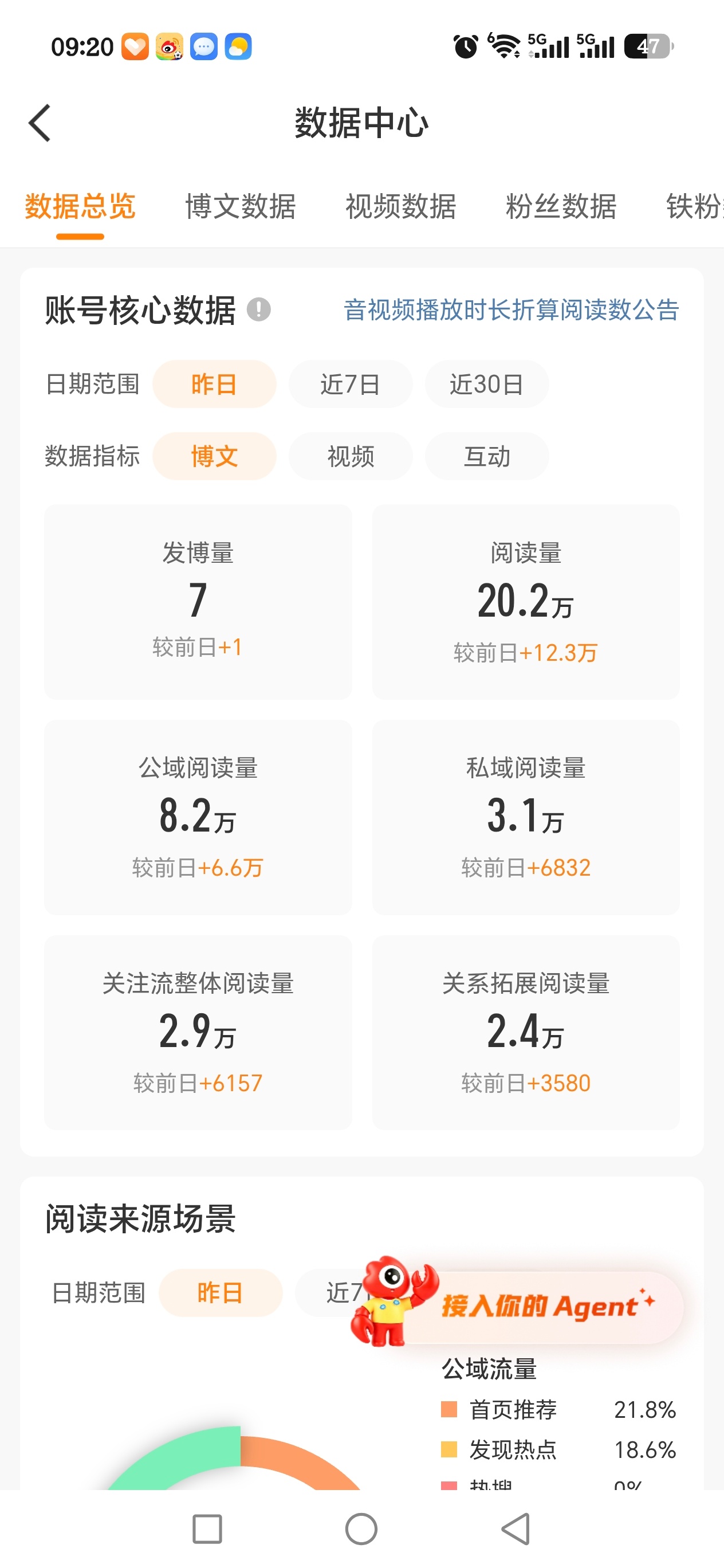
Task: Open the 铁粉 tab at the edge
Action: click(x=694, y=206)
